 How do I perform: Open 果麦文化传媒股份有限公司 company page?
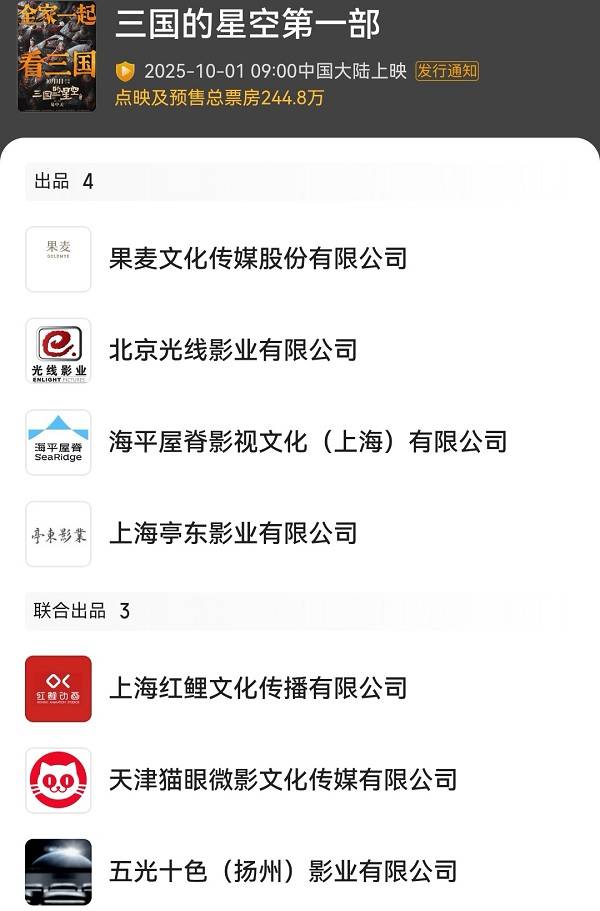[258, 259]
